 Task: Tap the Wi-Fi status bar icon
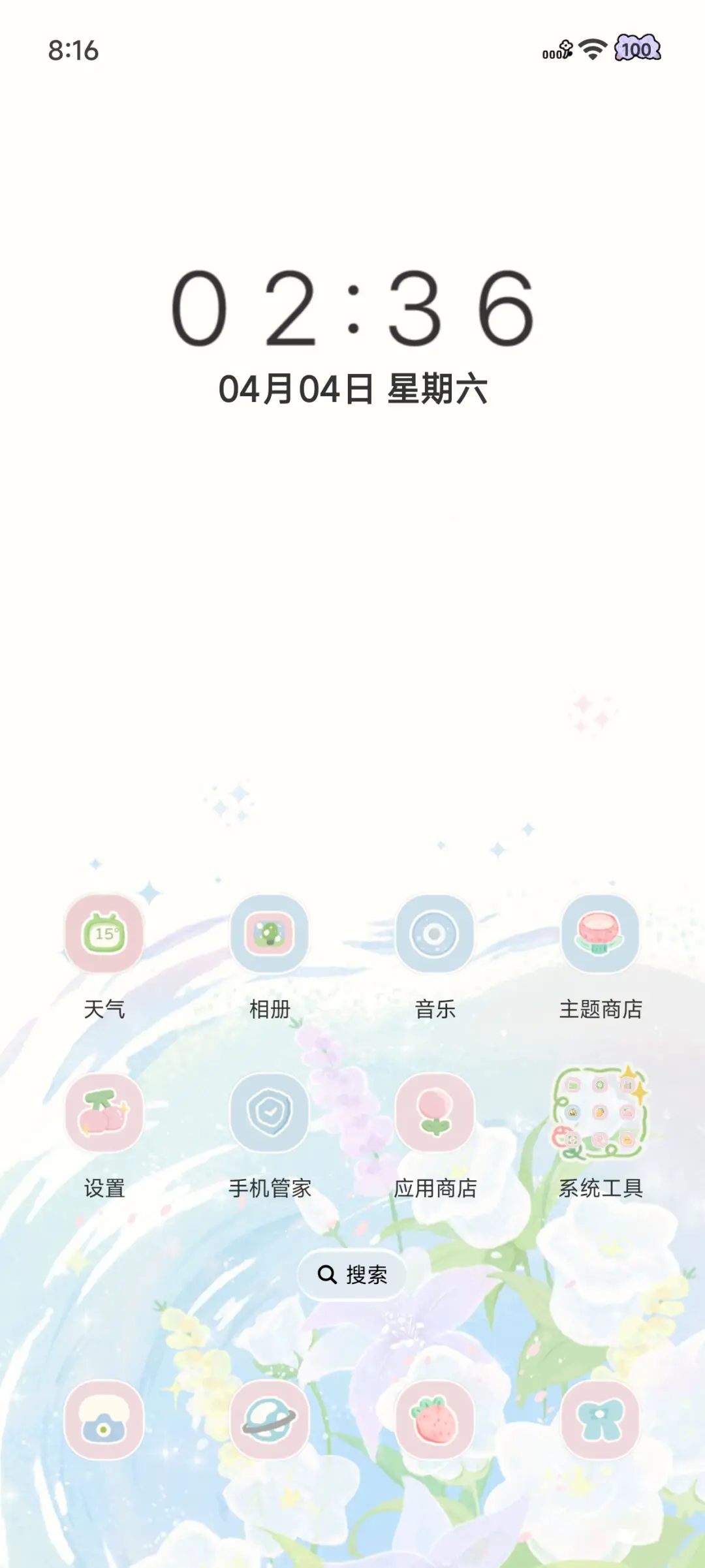pos(590,48)
